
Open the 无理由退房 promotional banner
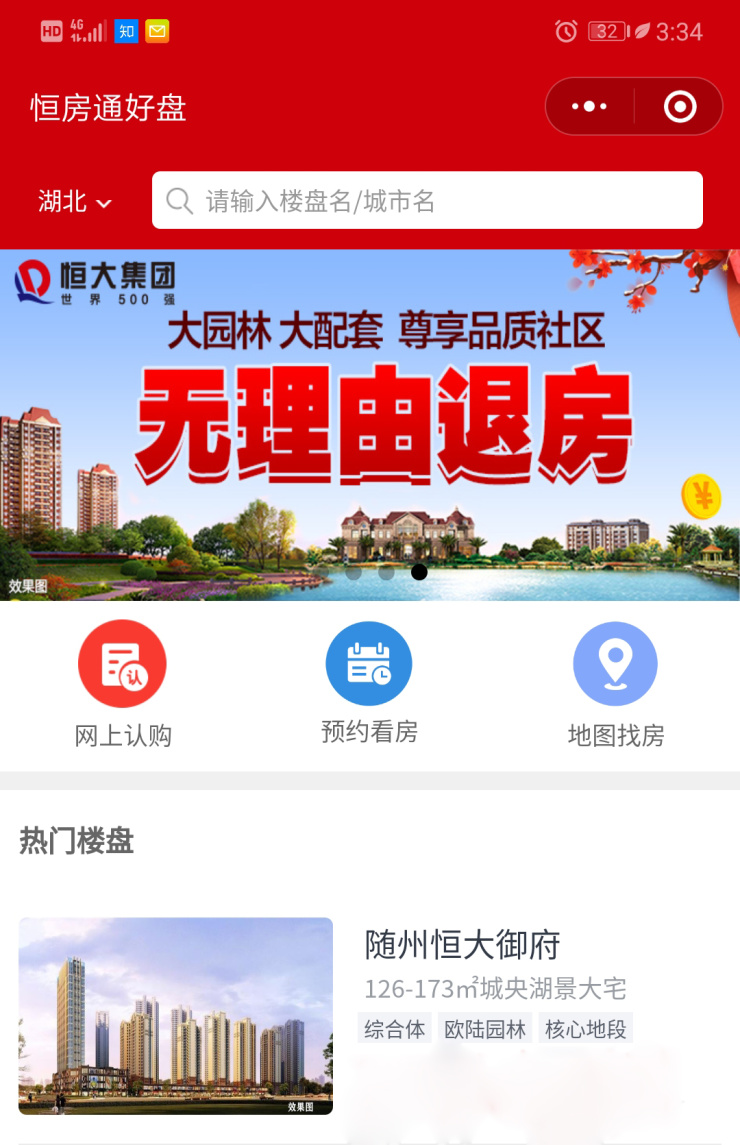pos(370,425)
